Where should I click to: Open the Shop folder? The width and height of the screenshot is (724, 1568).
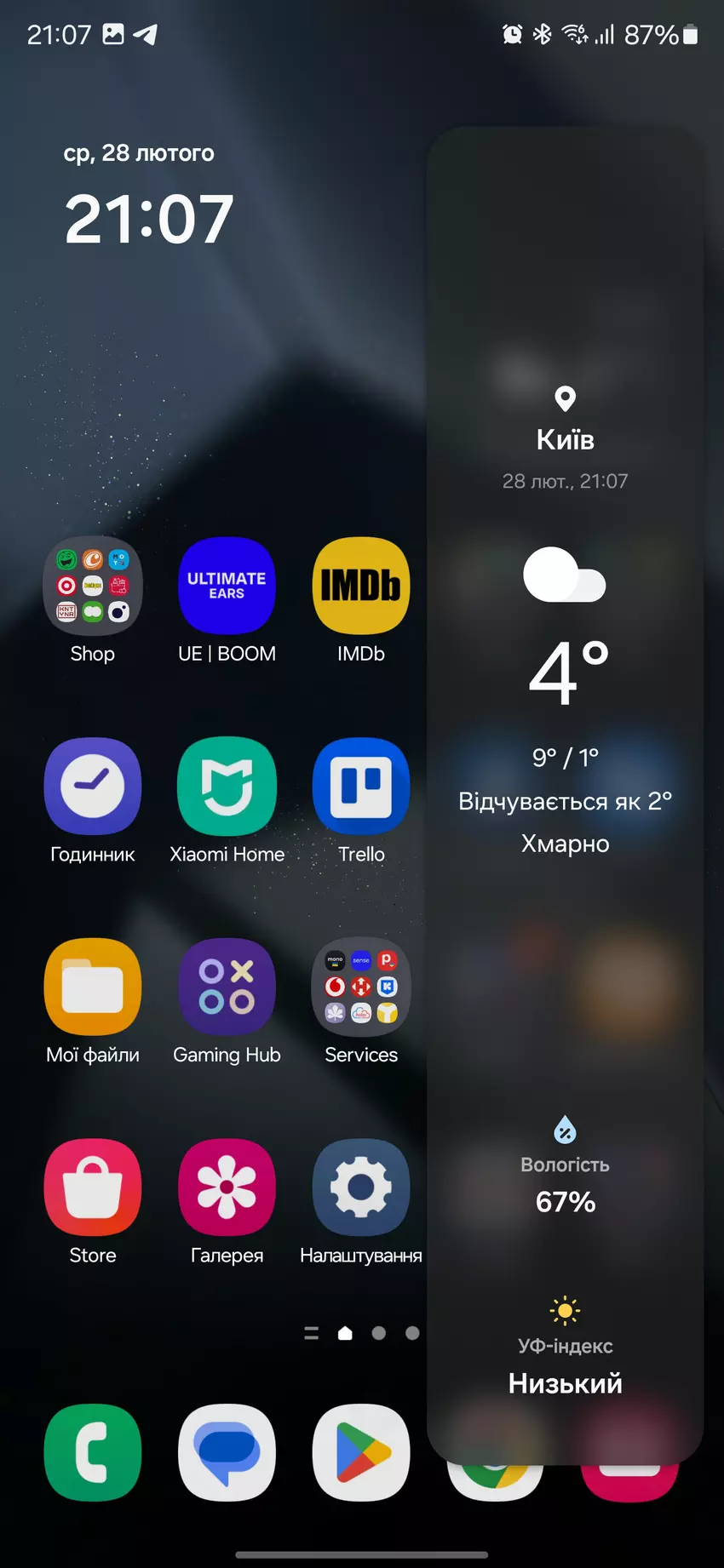[93, 586]
